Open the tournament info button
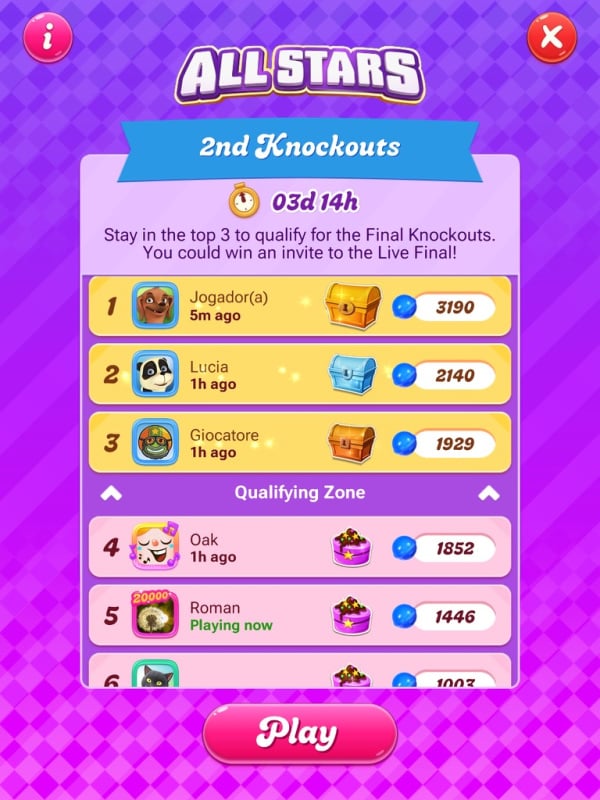This screenshot has height=800, width=600. tap(48, 38)
